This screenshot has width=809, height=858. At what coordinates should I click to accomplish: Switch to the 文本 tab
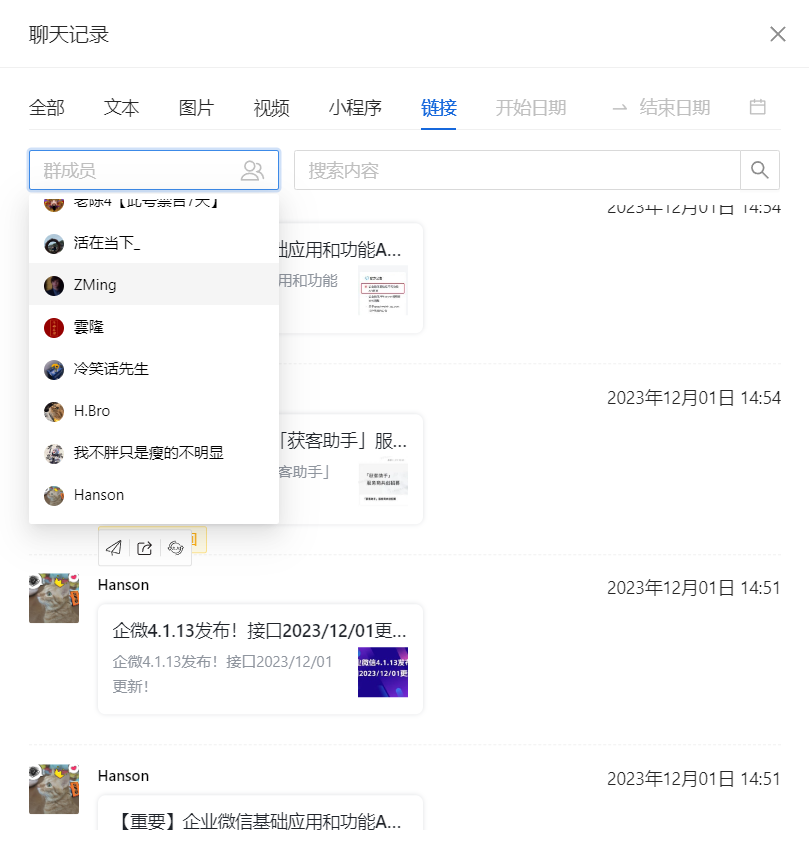[122, 108]
